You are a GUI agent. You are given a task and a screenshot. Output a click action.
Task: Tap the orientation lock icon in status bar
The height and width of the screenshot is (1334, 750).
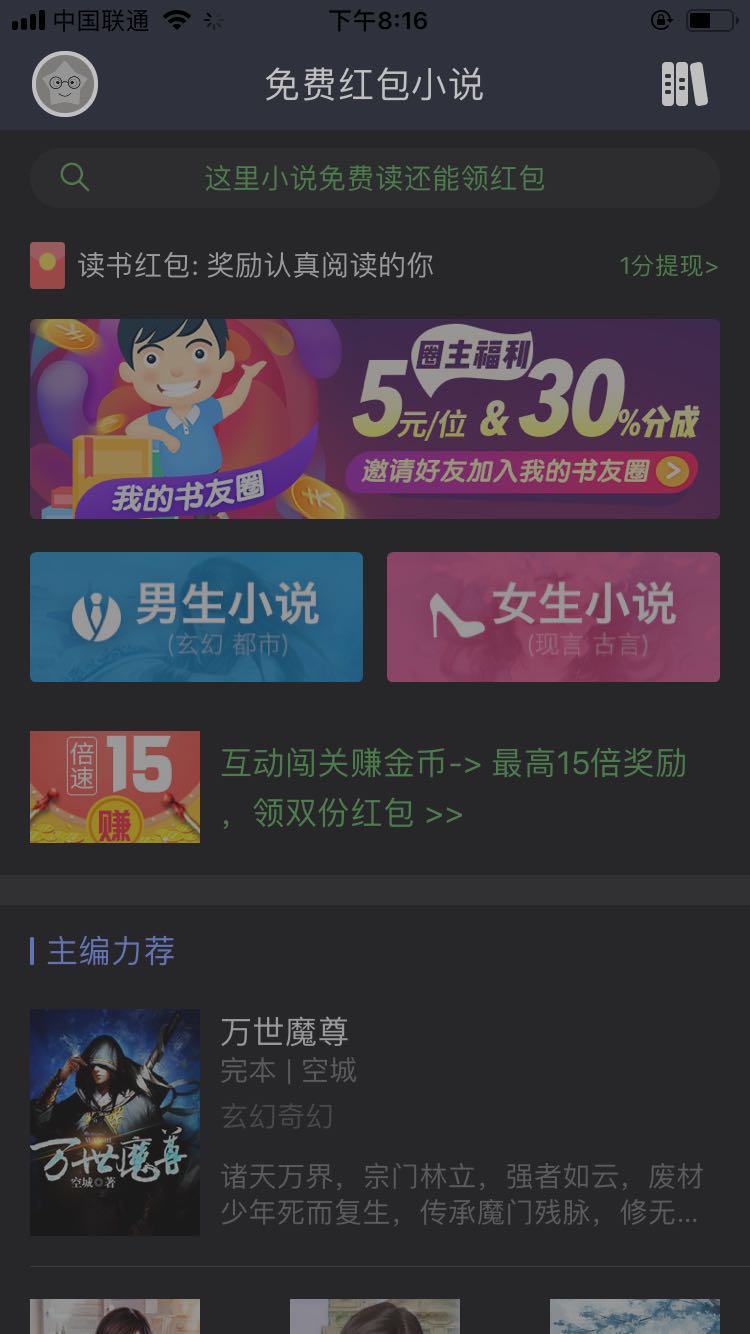click(x=662, y=20)
